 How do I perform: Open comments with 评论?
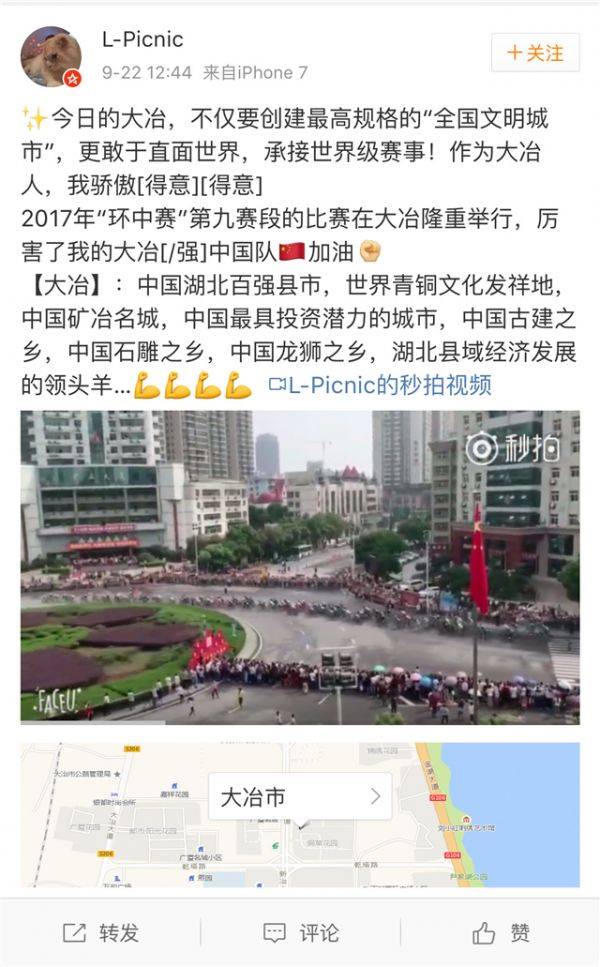pyautogui.click(x=300, y=933)
